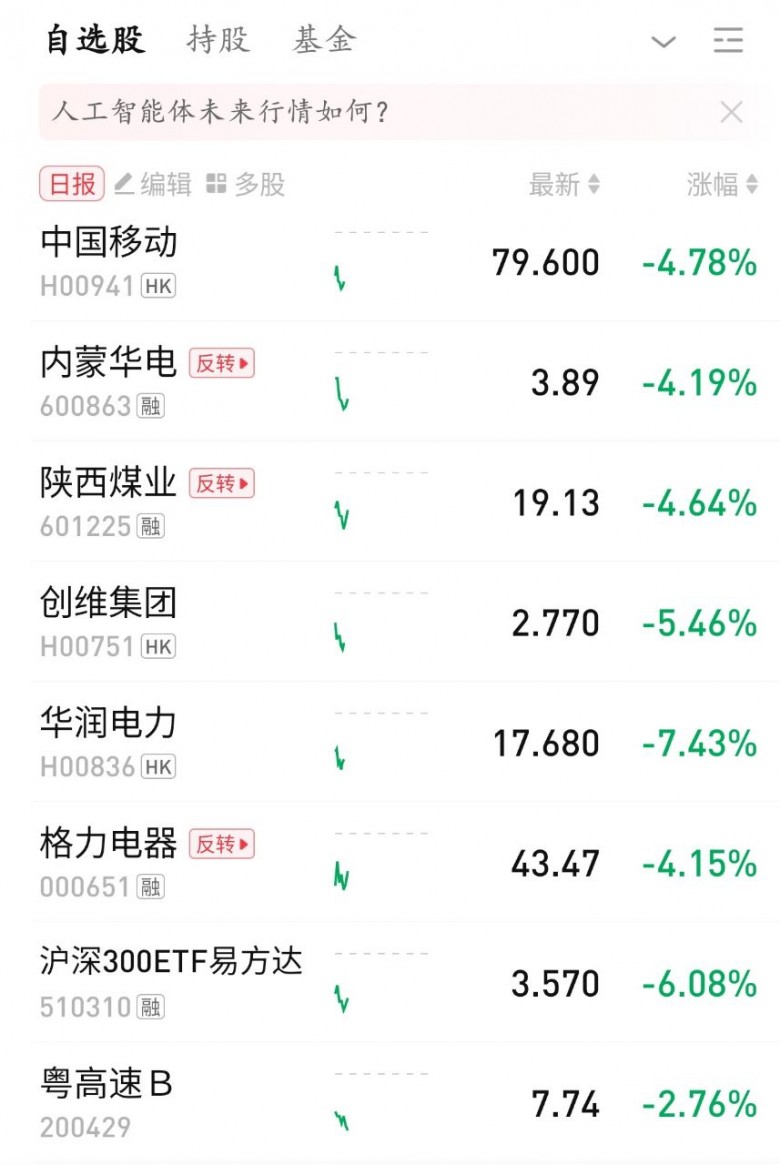Tap the 反转 tag on 陕西煤业

pyautogui.click(x=222, y=484)
